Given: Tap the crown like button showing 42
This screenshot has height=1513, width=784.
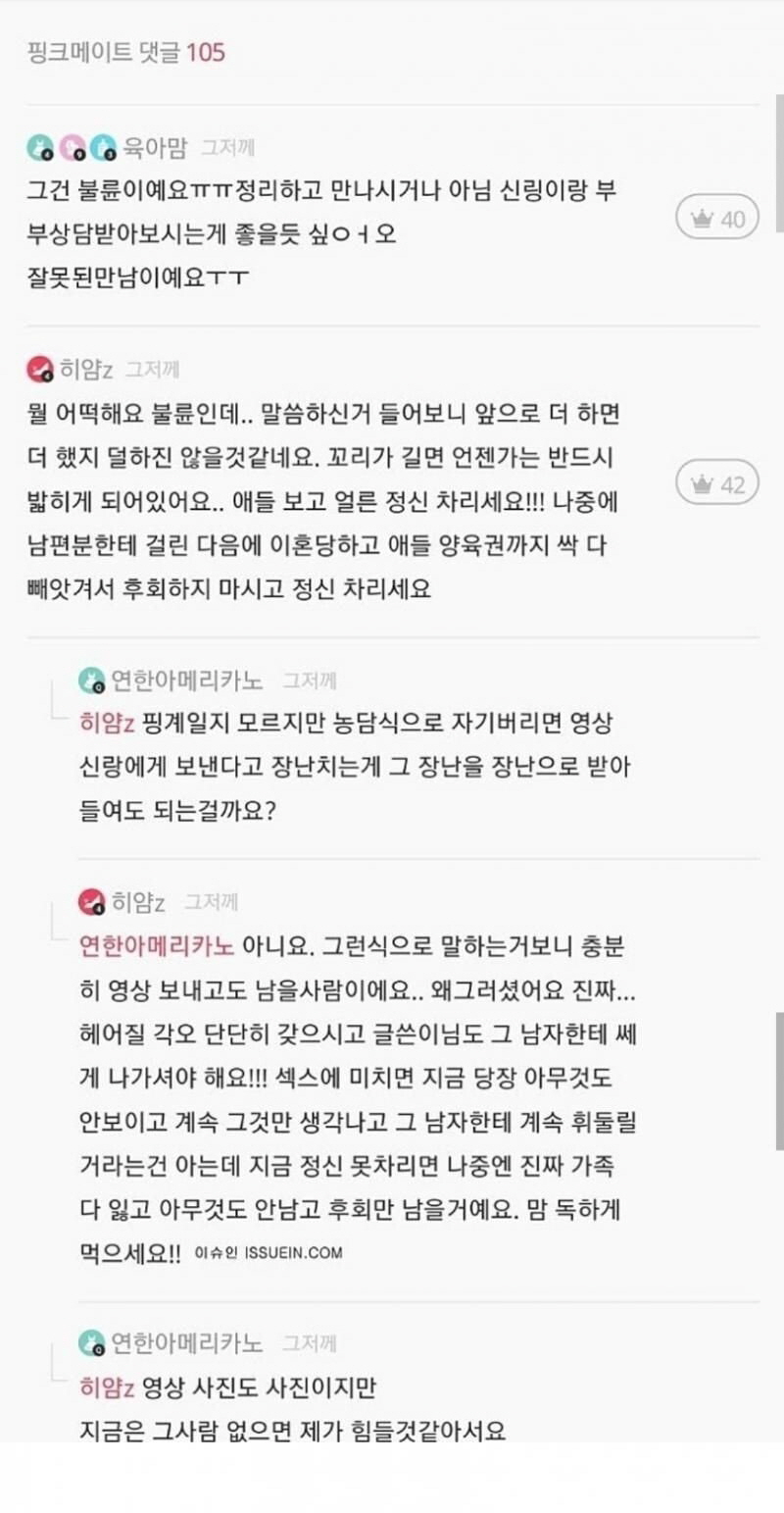Looking at the screenshot, I should click(717, 483).
